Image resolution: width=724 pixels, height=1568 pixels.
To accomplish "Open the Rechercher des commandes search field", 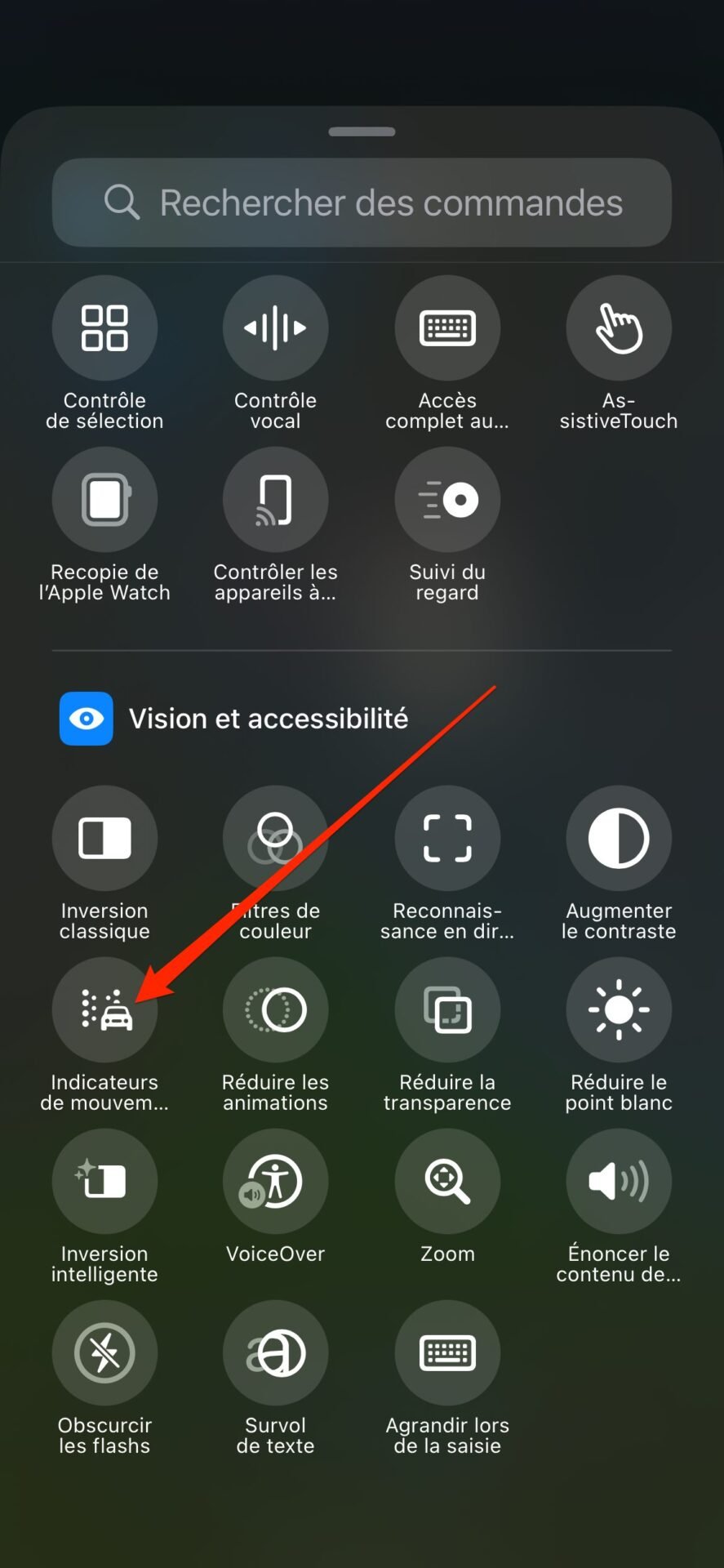I will tap(362, 203).
